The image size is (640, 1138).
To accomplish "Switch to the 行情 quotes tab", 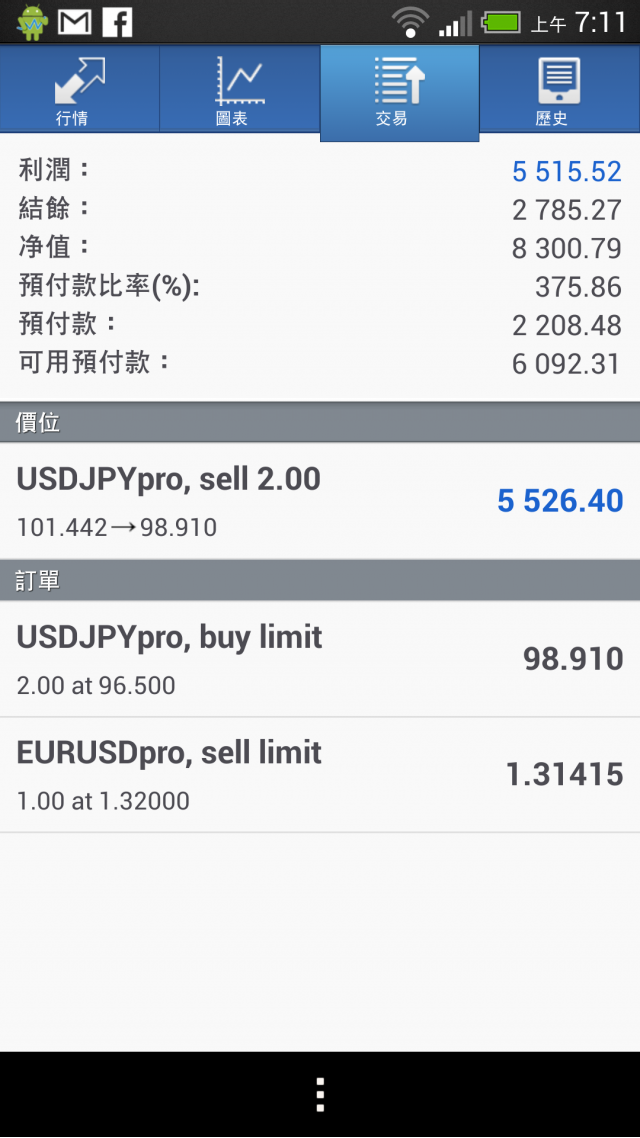I will pyautogui.click(x=80, y=89).
